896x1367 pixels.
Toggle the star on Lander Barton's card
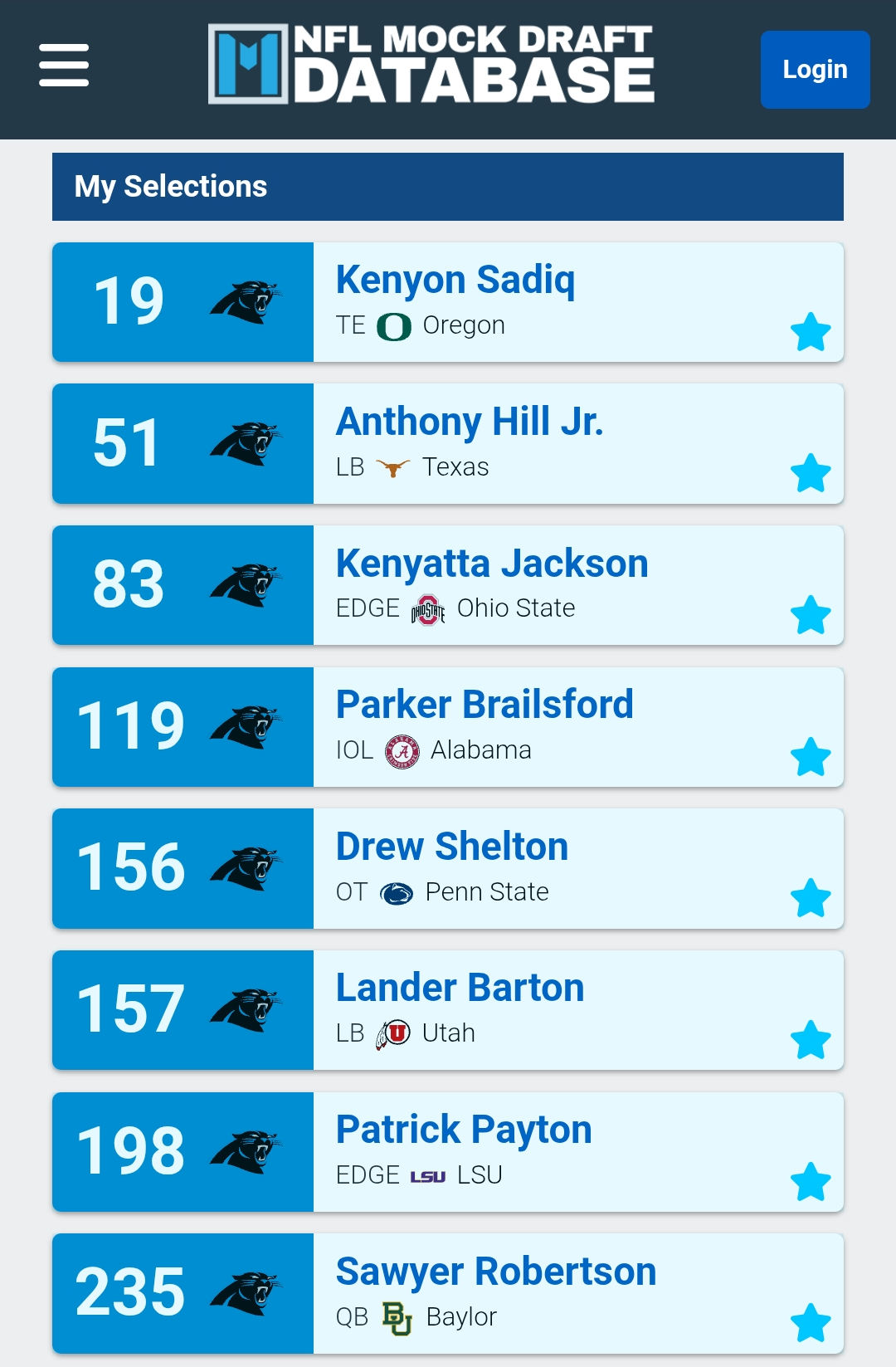811,1040
